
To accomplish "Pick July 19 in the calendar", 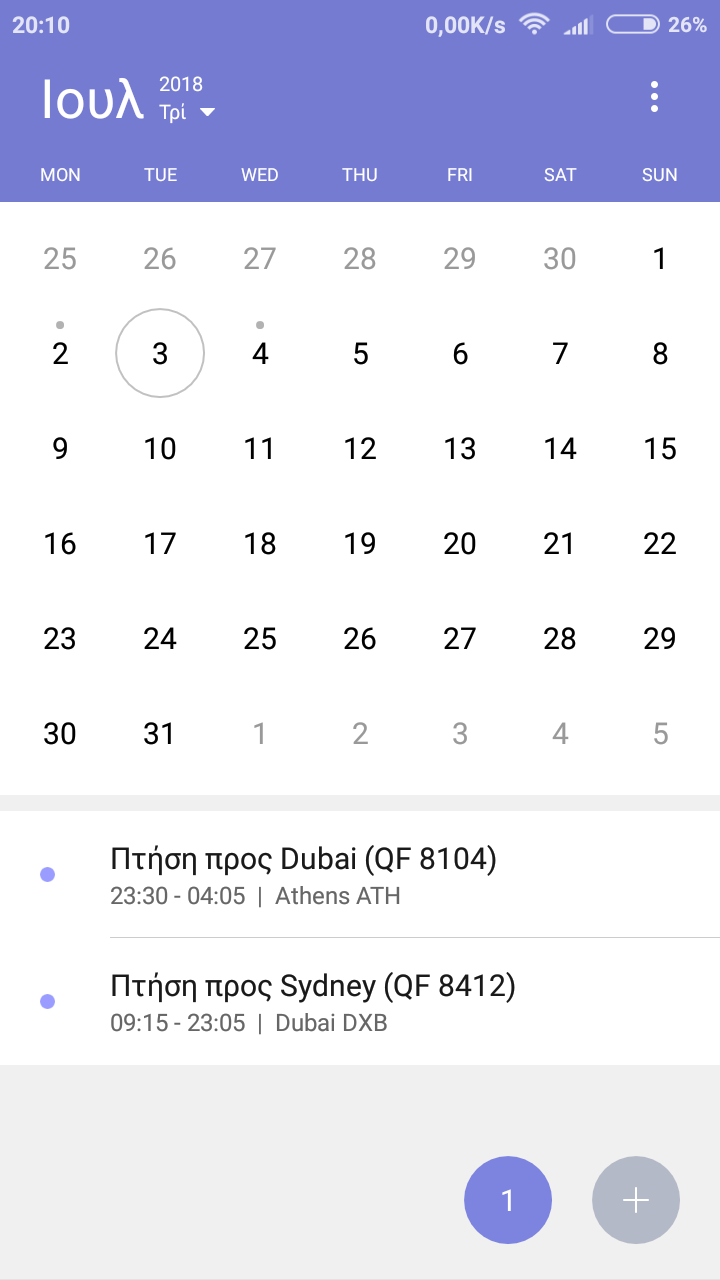I will pyautogui.click(x=360, y=544).
